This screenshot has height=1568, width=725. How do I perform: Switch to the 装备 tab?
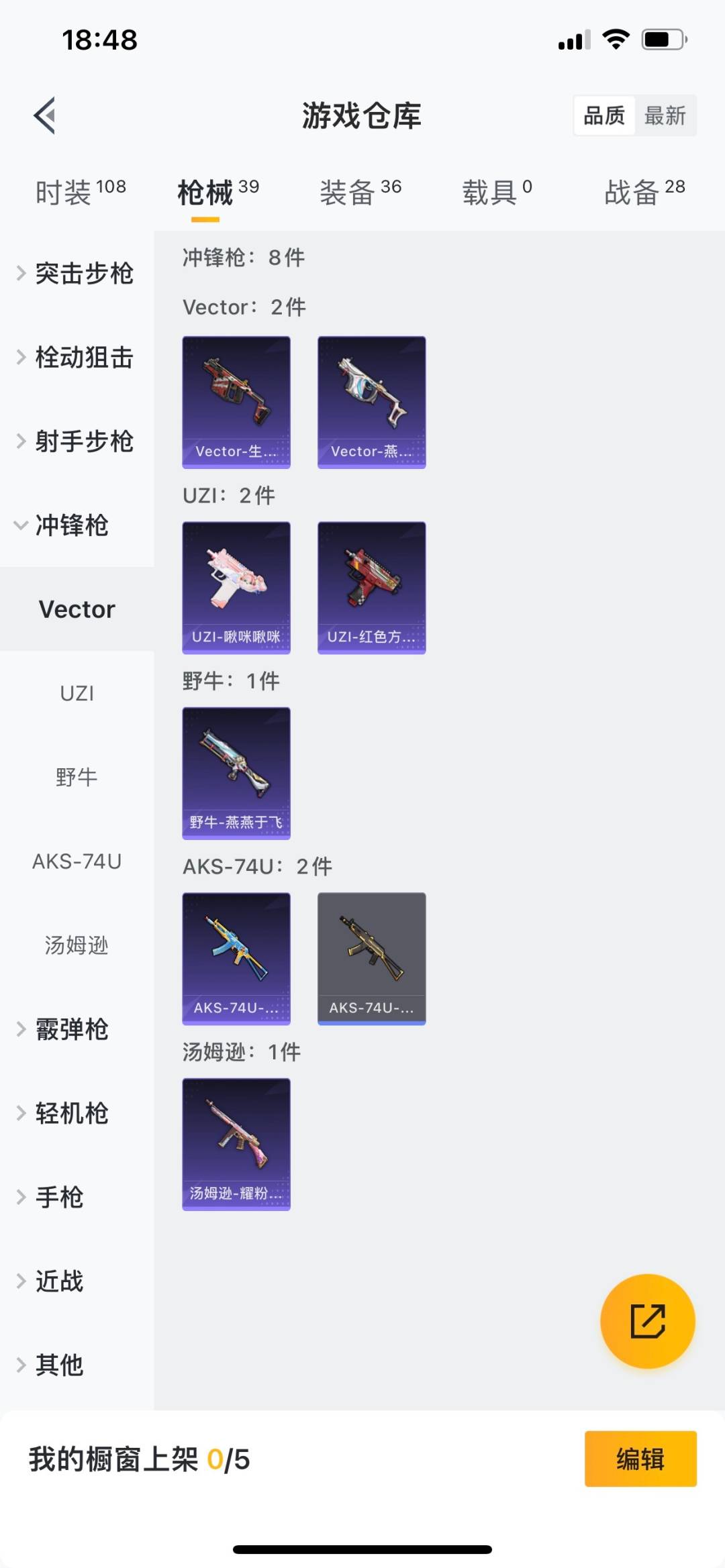pyautogui.click(x=360, y=193)
